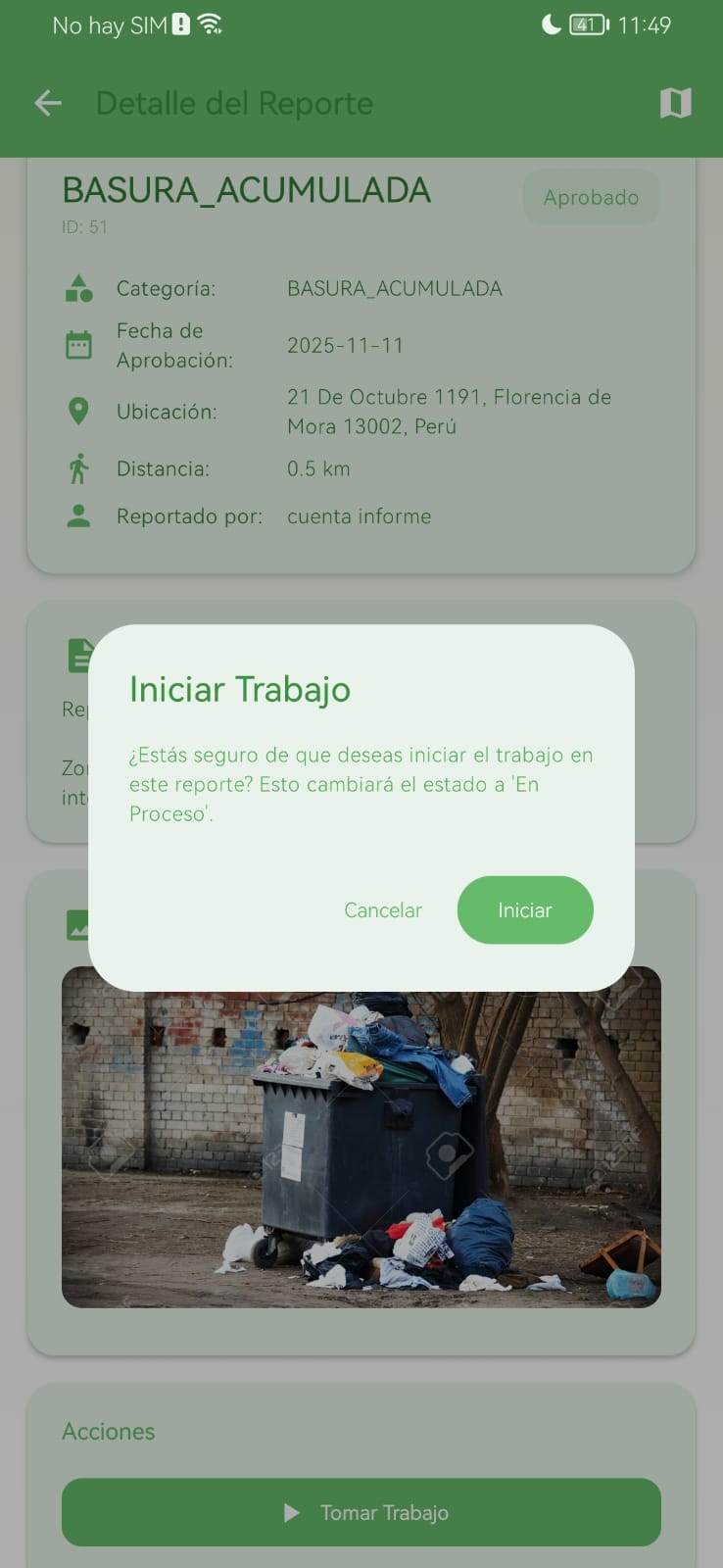Tap the category icon beside Categoría

click(78, 288)
